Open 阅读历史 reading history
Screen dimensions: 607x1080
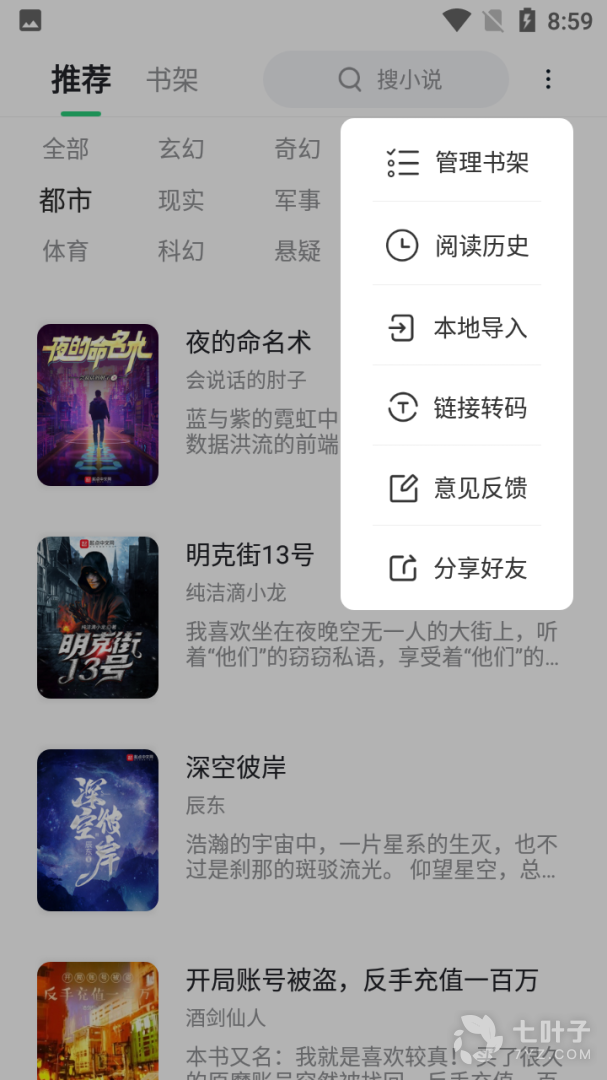[x=457, y=246]
